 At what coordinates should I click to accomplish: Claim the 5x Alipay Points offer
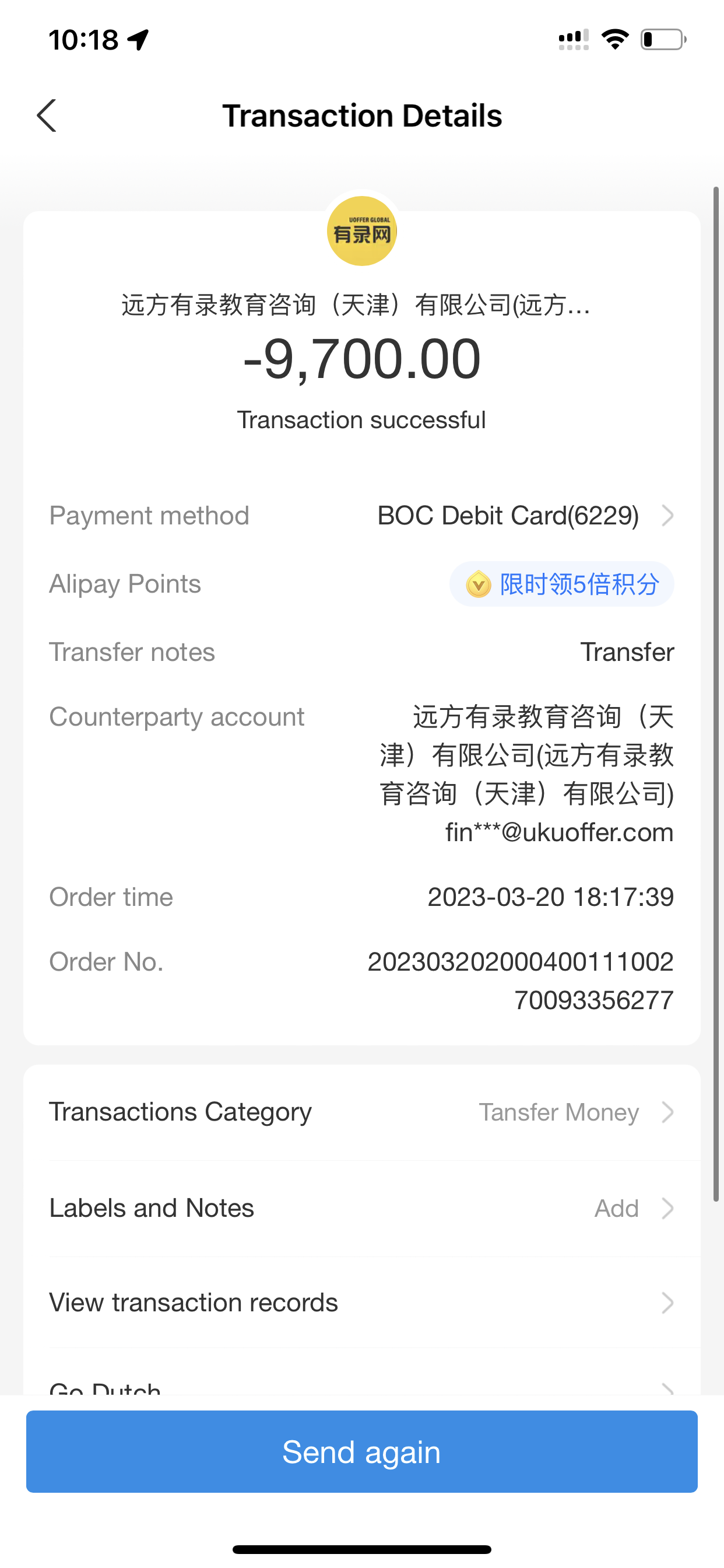[x=561, y=584]
